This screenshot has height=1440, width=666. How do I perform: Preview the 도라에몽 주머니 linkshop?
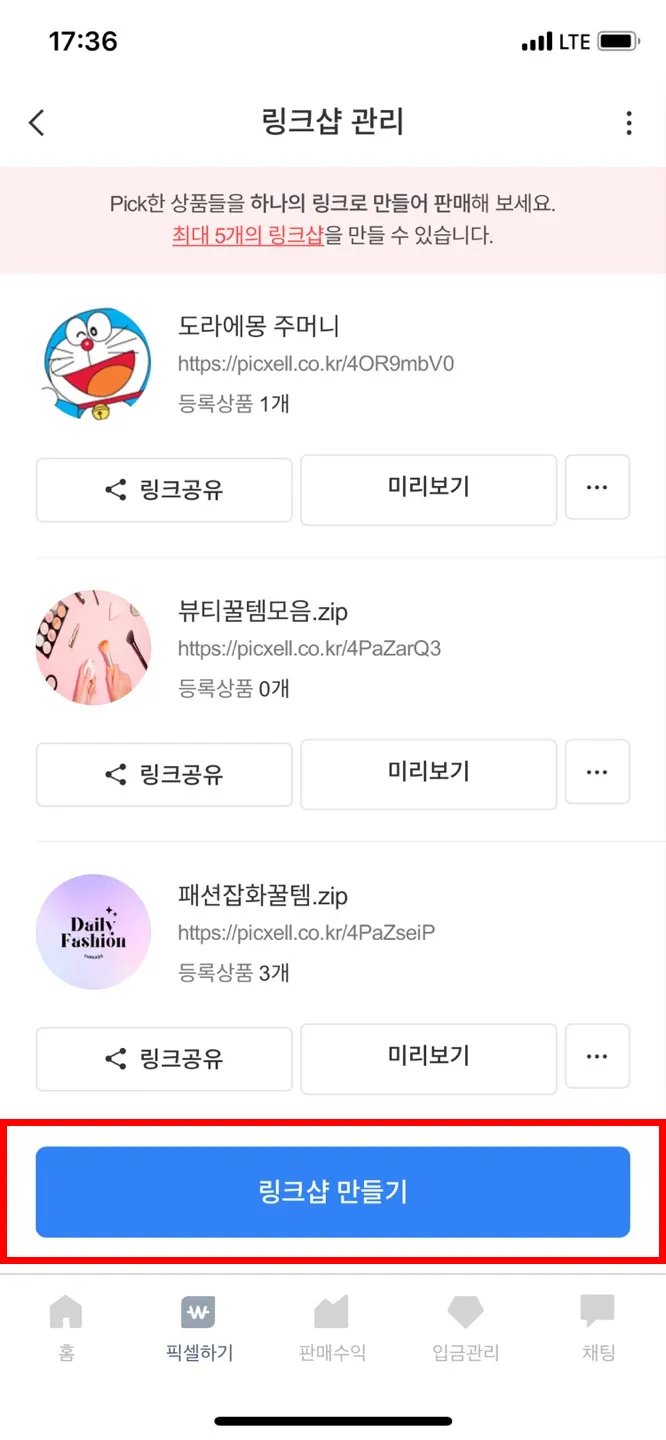(428, 489)
